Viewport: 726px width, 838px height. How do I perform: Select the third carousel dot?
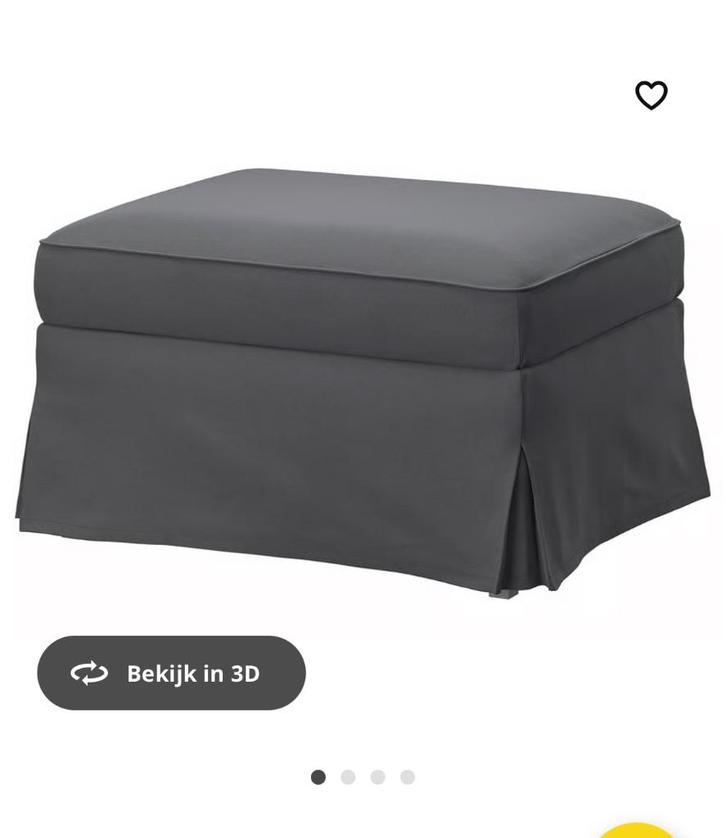coord(376,775)
